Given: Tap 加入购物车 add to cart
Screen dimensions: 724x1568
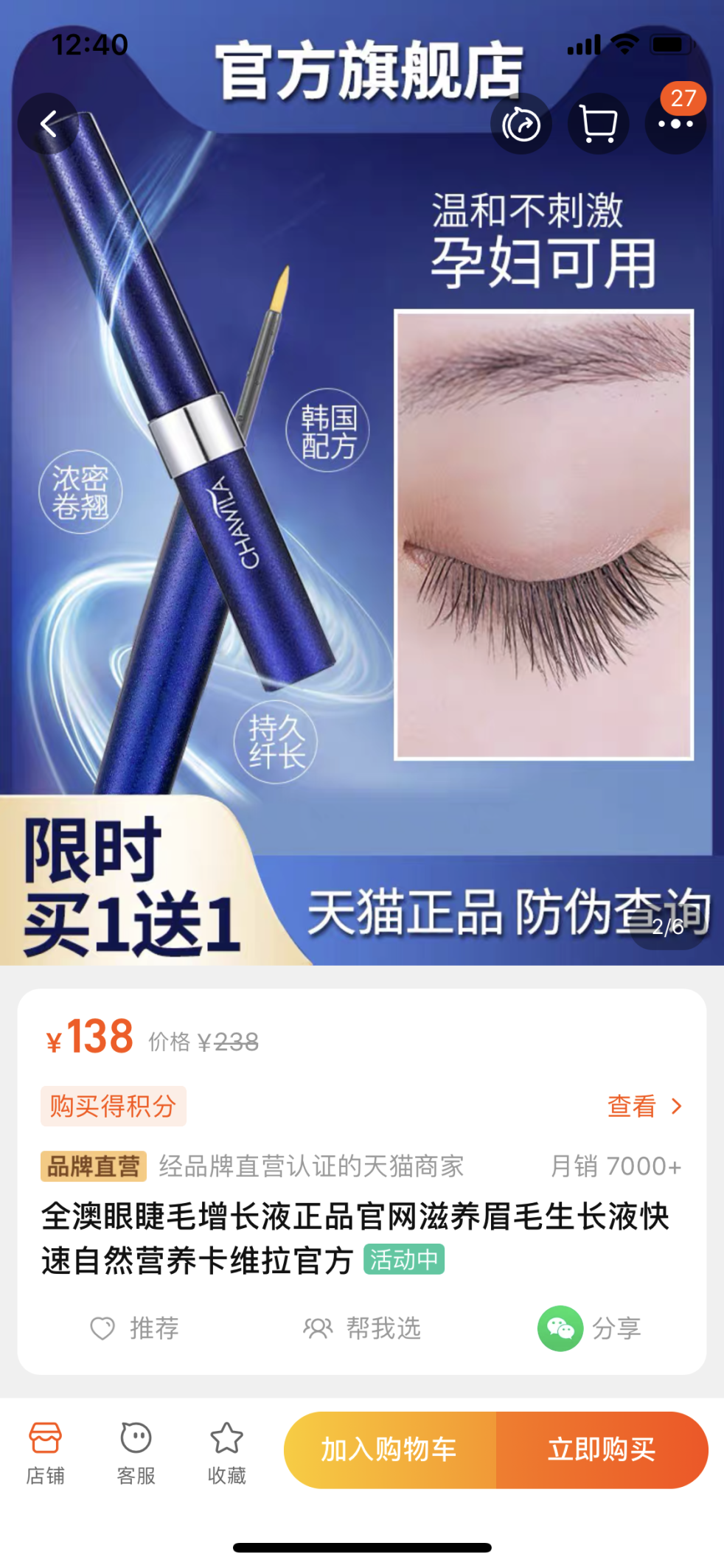Looking at the screenshot, I should pos(389,1449).
